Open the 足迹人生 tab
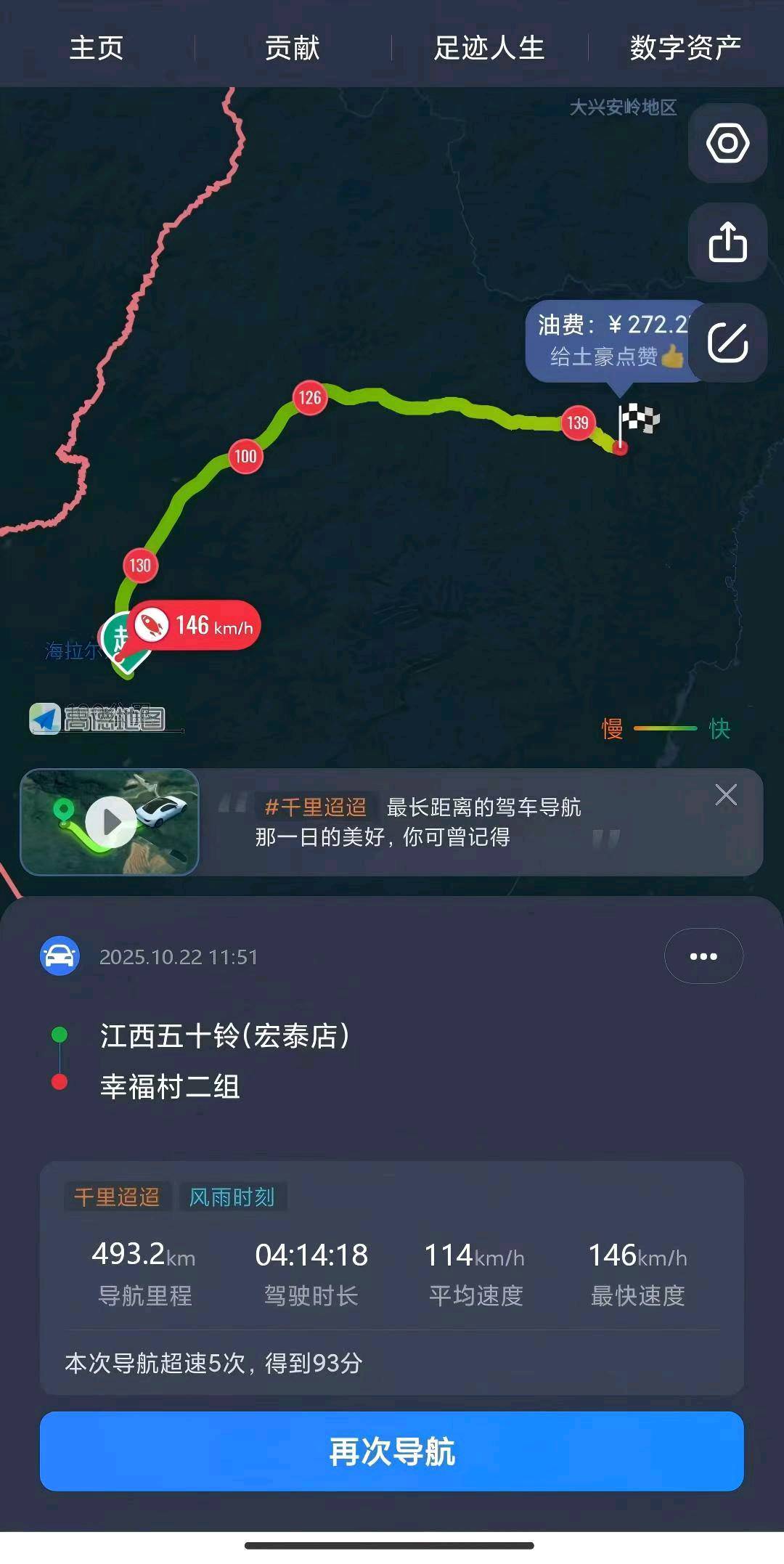Screen dimensions: 784x1564 tap(489, 48)
